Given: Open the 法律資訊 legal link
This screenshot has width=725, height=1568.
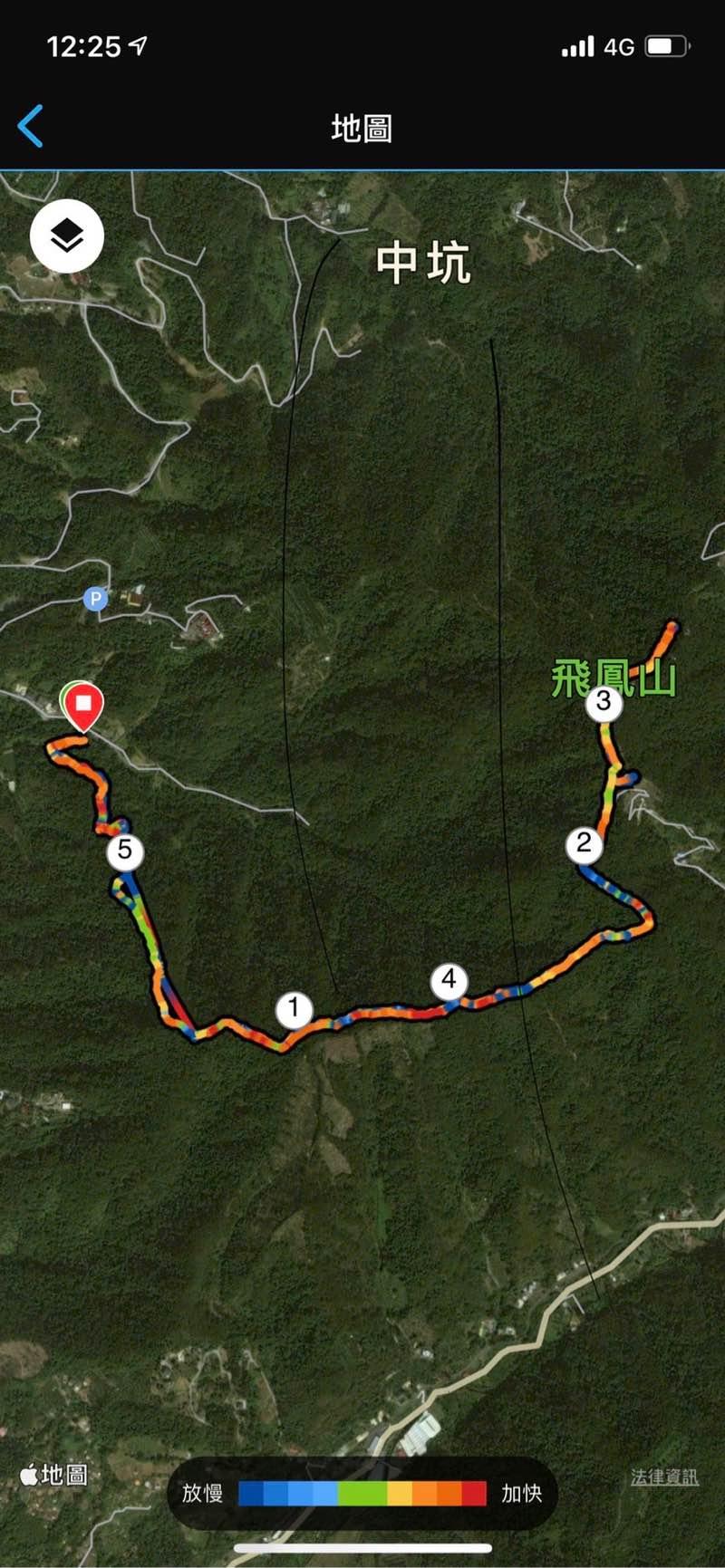Looking at the screenshot, I should (663, 1477).
